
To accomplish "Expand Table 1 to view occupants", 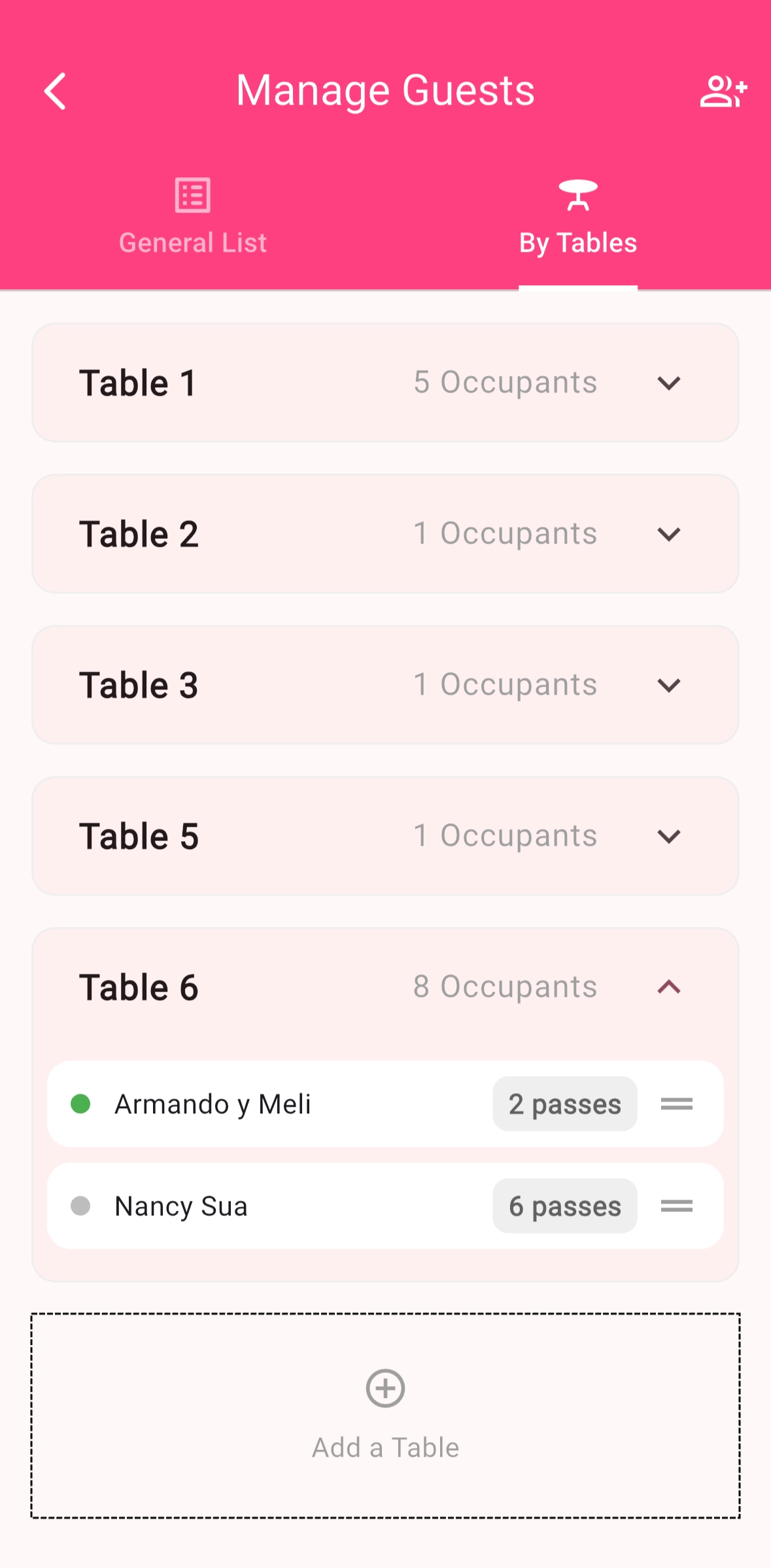I will [669, 383].
